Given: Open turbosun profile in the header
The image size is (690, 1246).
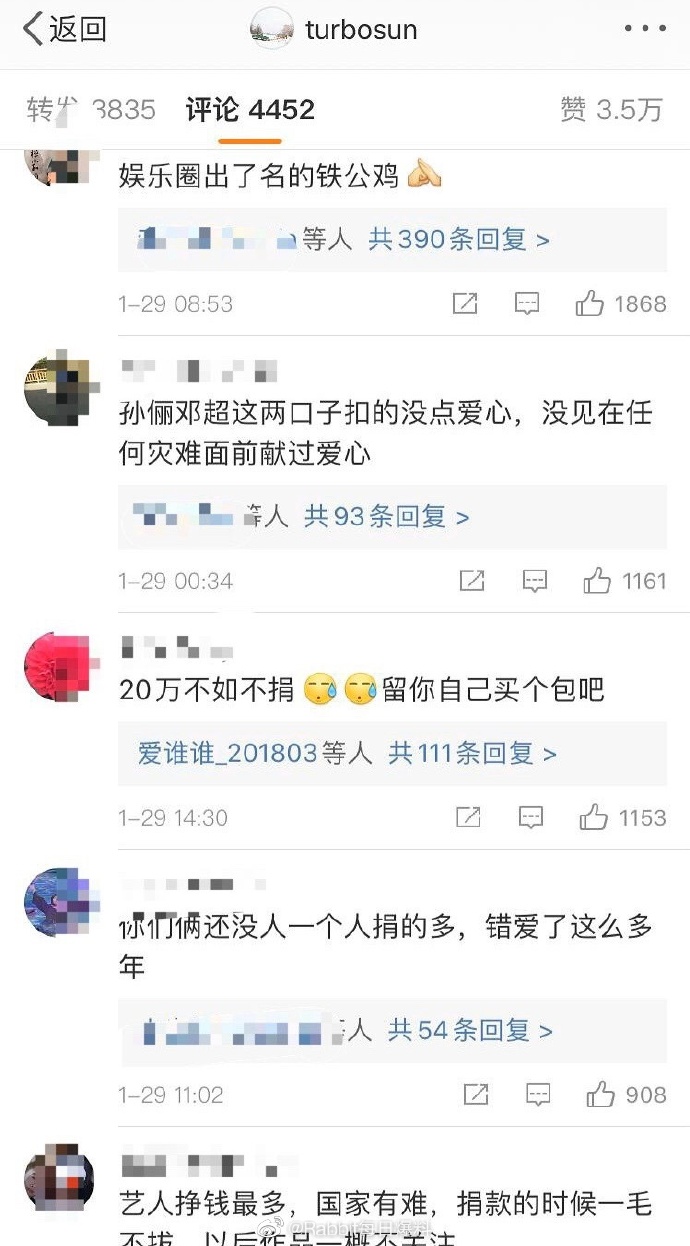Looking at the screenshot, I should 335,30.
